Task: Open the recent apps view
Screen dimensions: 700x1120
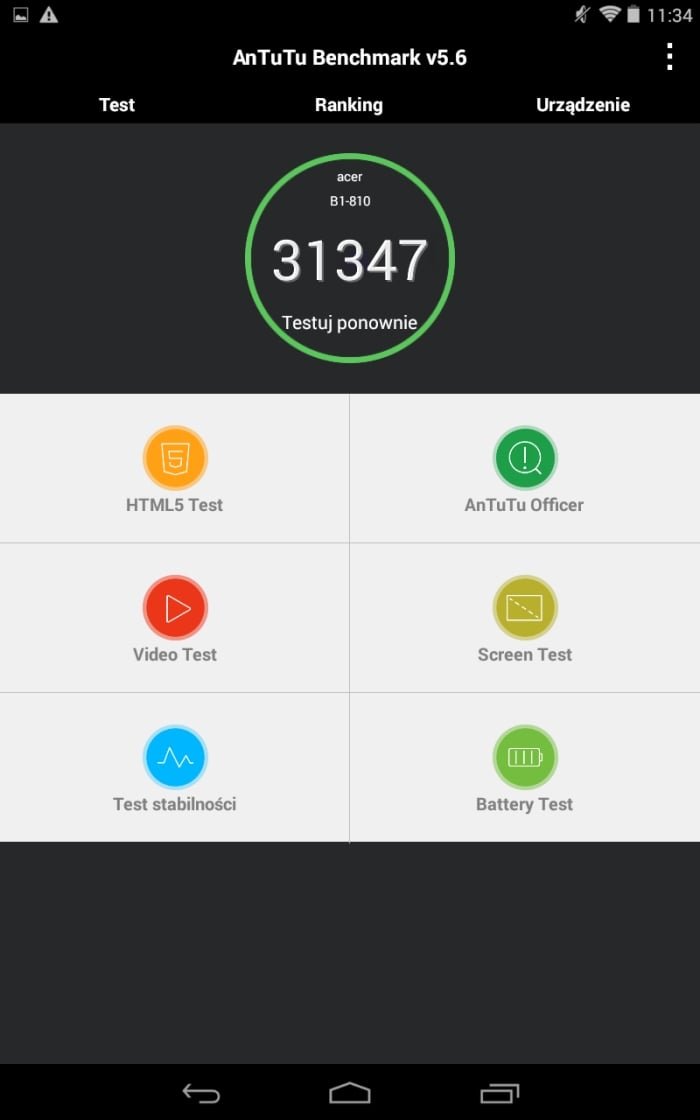Action: (499, 1093)
